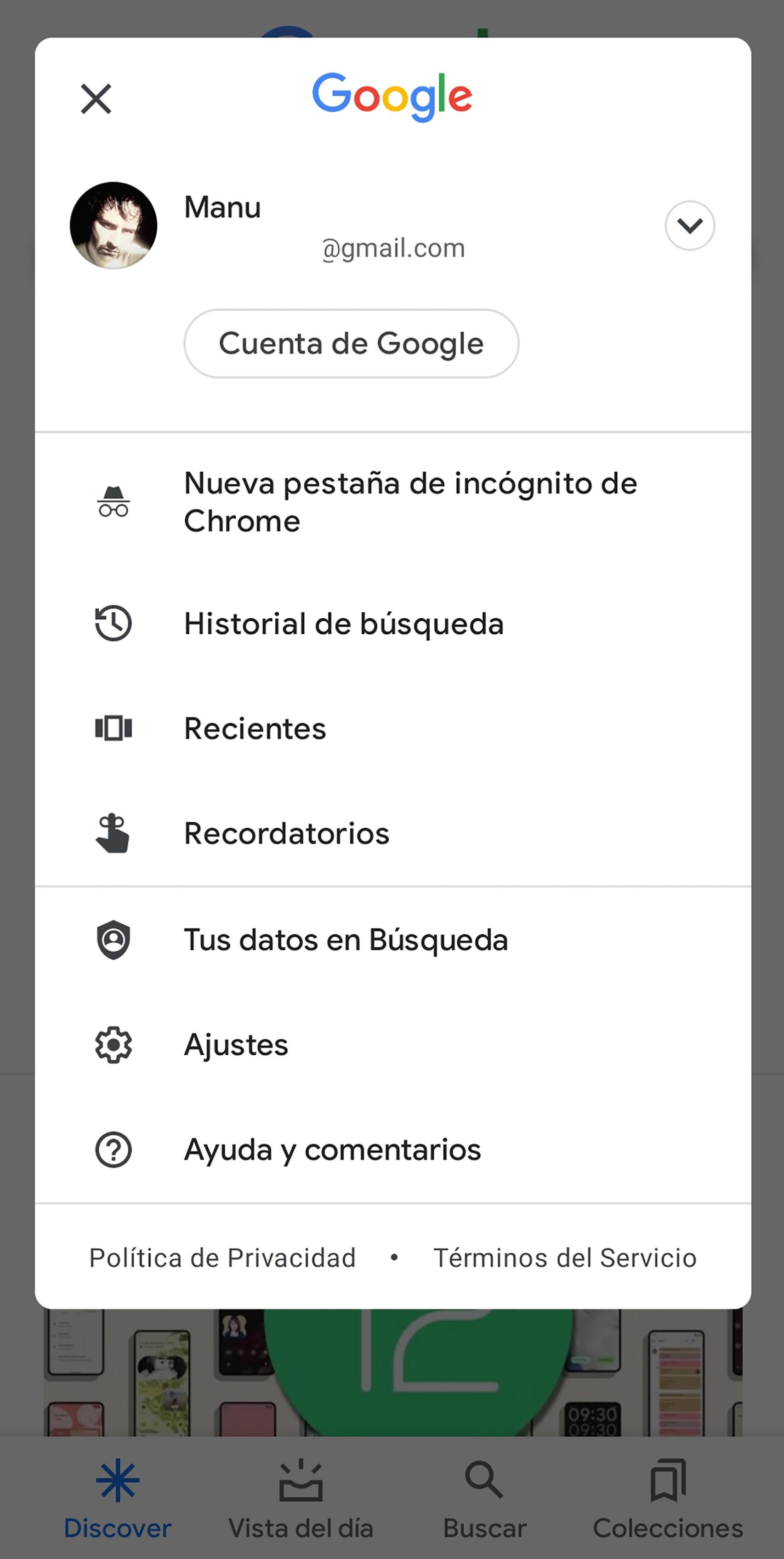View Tus datos en Búsqueda
The image size is (784, 1559).
pyautogui.click(x=346, y=939)
